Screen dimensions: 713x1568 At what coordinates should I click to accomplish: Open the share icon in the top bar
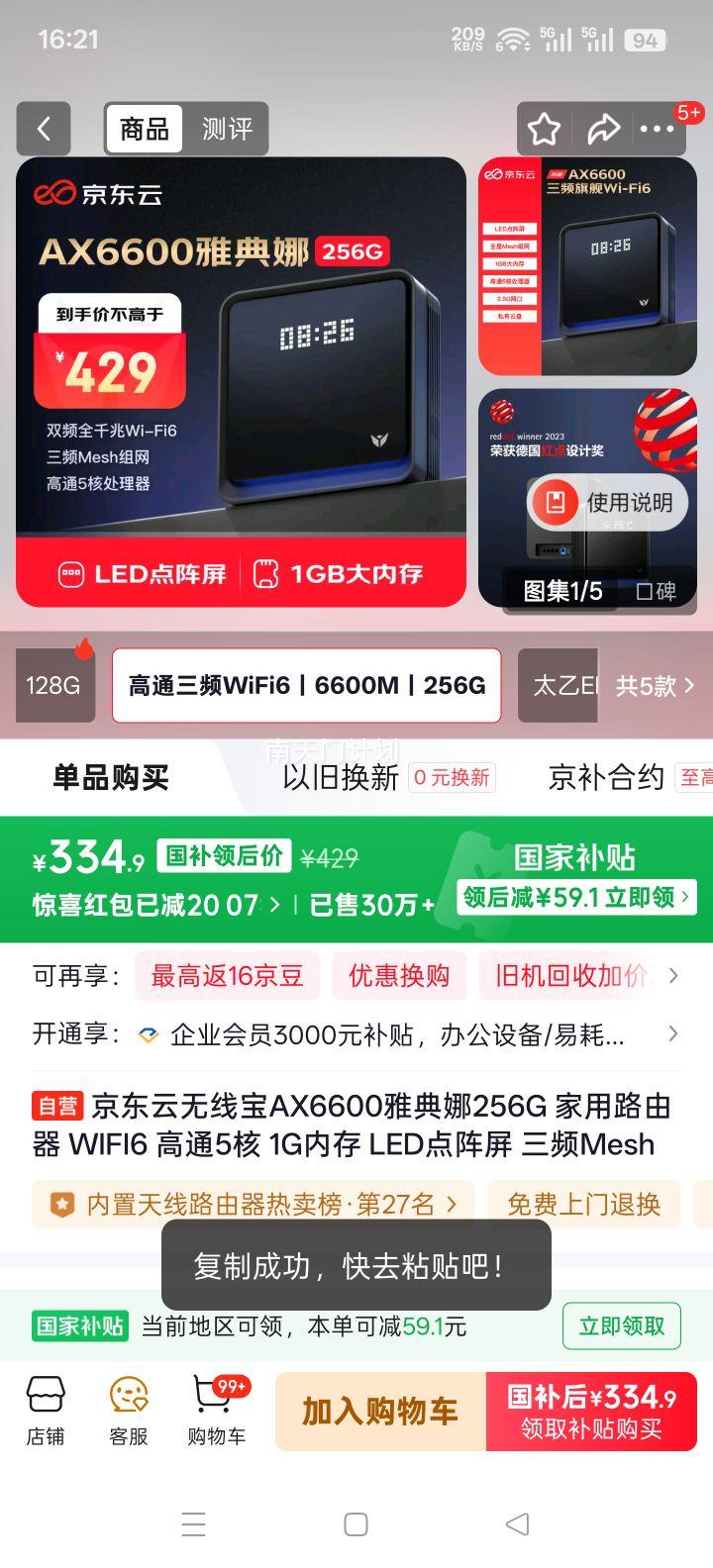click(605, 129)
